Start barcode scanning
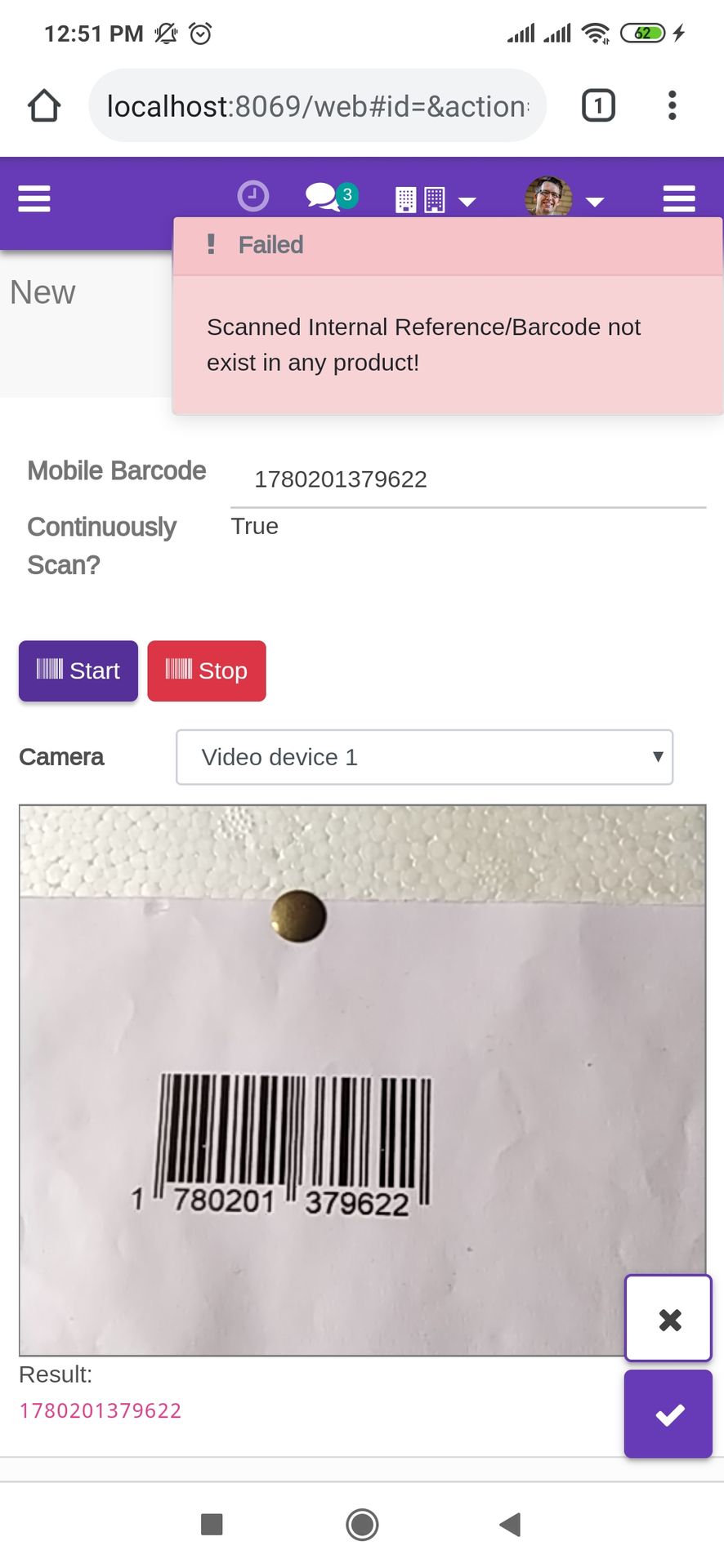 click(x=78, y=670)
